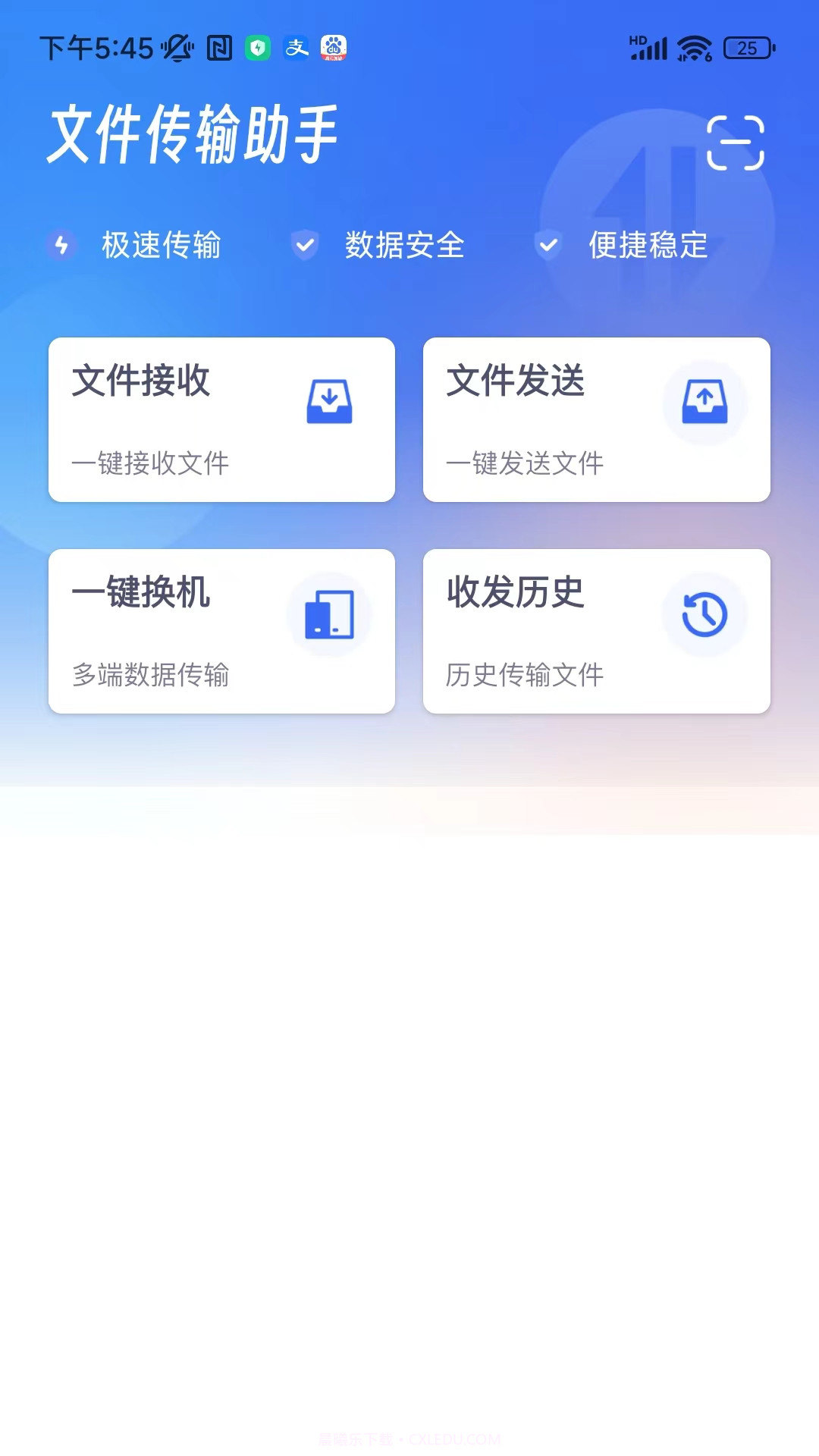819x1456 pixels.
Task: Click the check icon beside 便捷稳定
Action: [548, 245]
